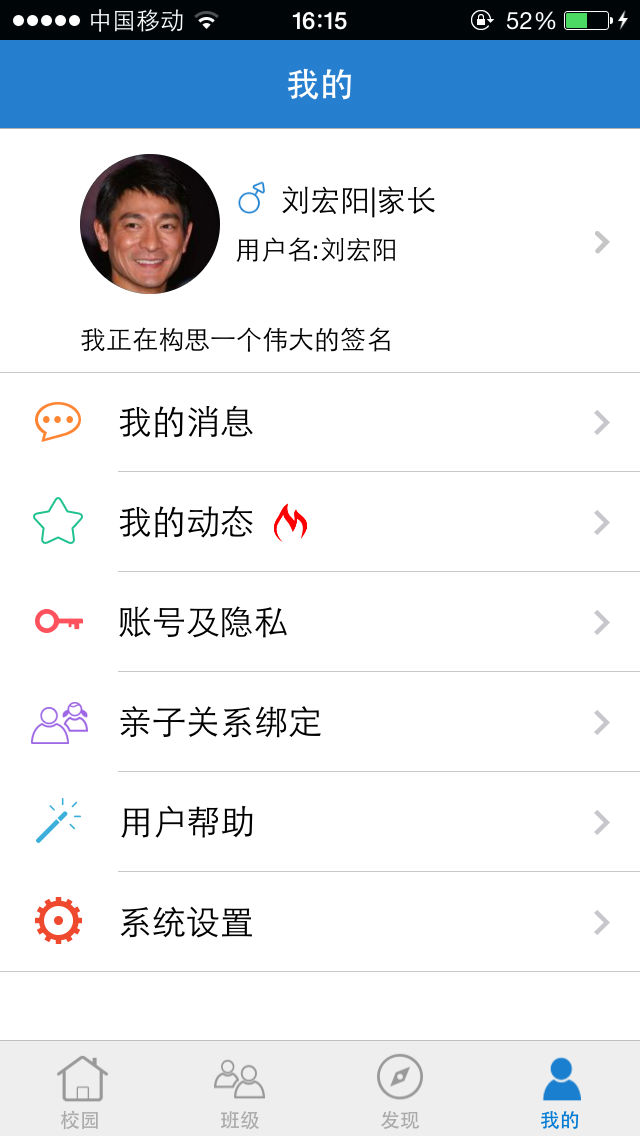This screenshot has height=1136, width=640.
Task: Go to 账号及隐私 settings
Action: [320, 622]
